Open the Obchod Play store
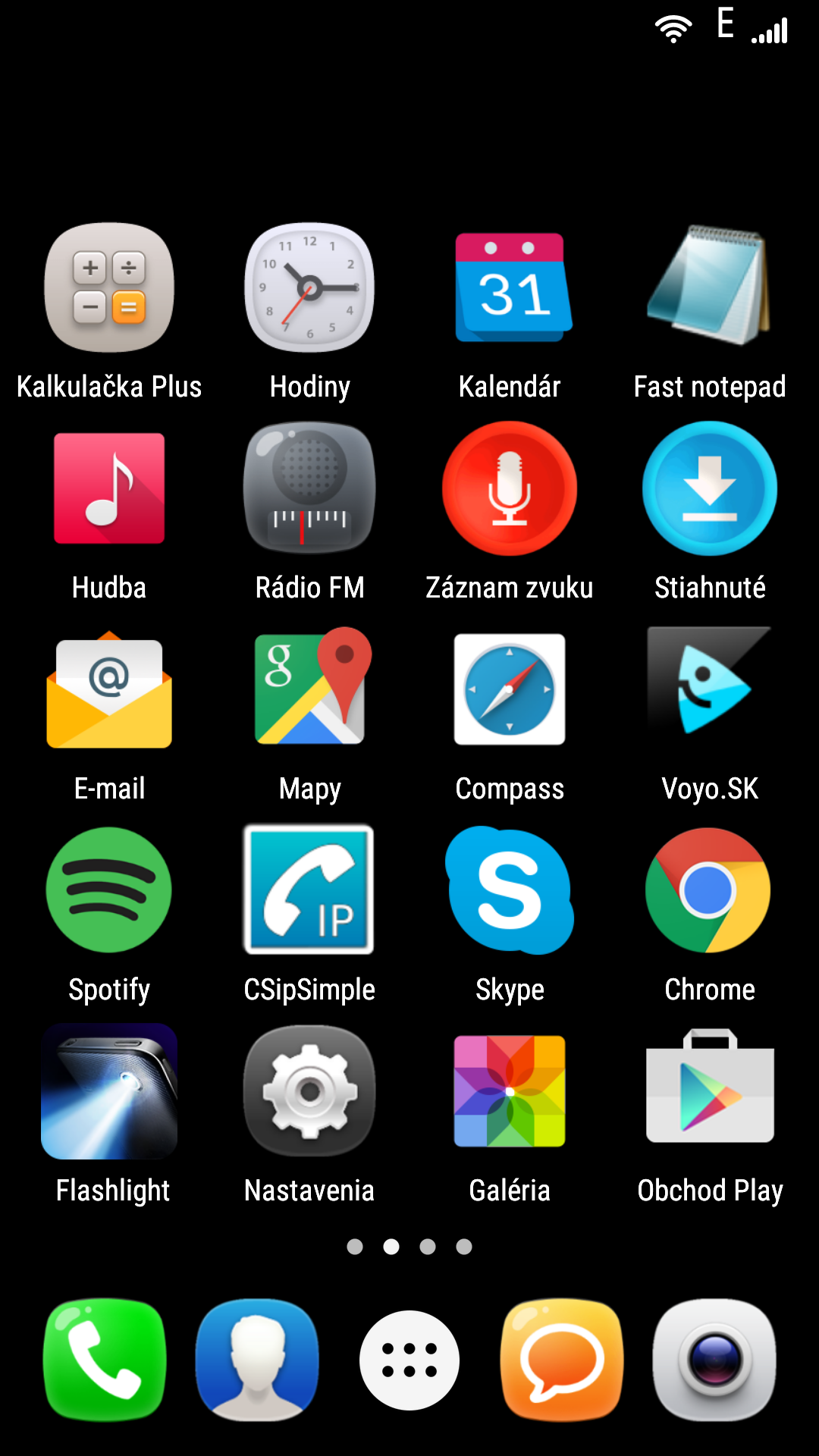This screenshot has width=819, height=1456. click(710, 1092)
